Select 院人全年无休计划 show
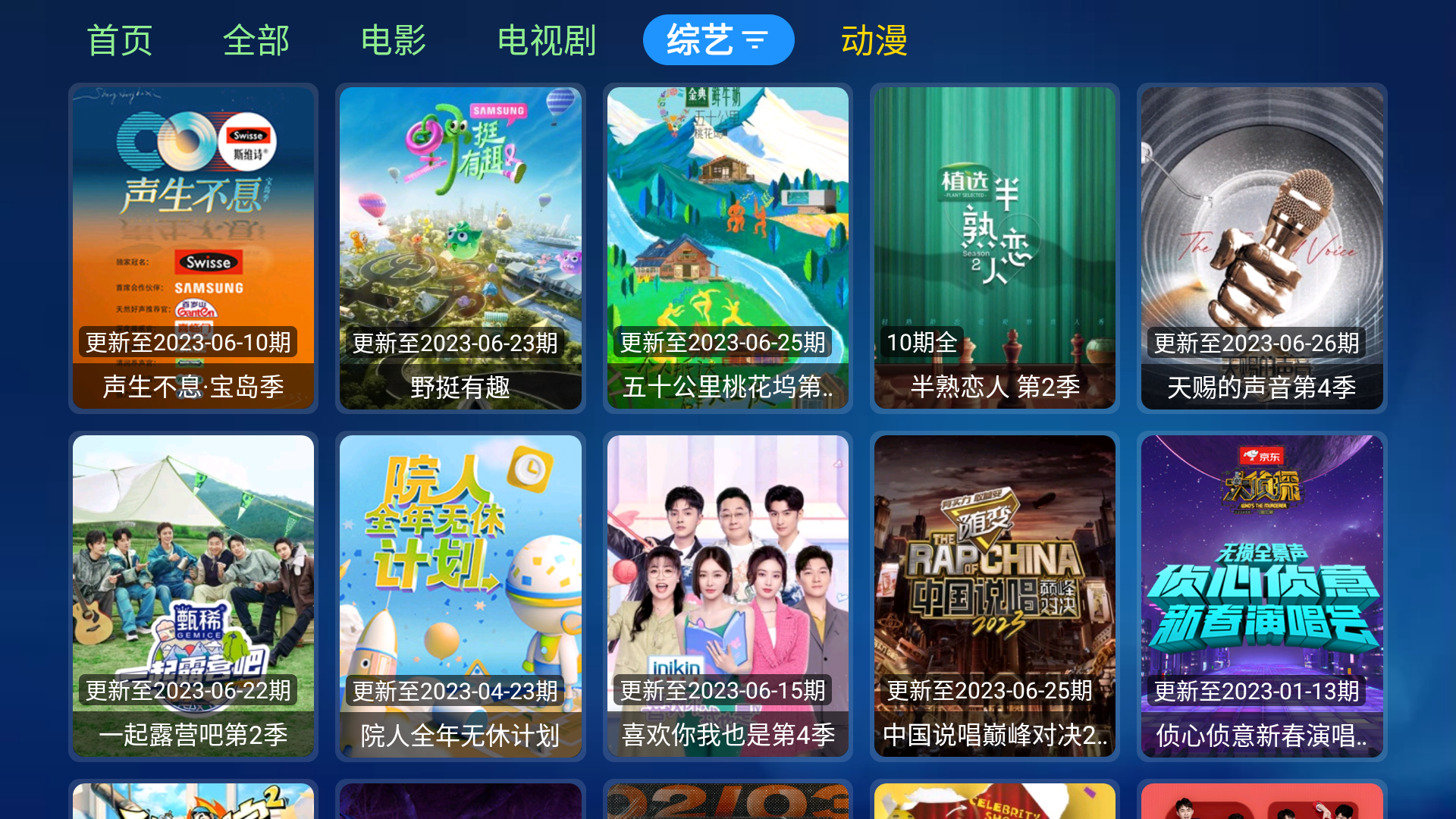Viewport: 1456px width, 819px height. [x=460, y=596]
